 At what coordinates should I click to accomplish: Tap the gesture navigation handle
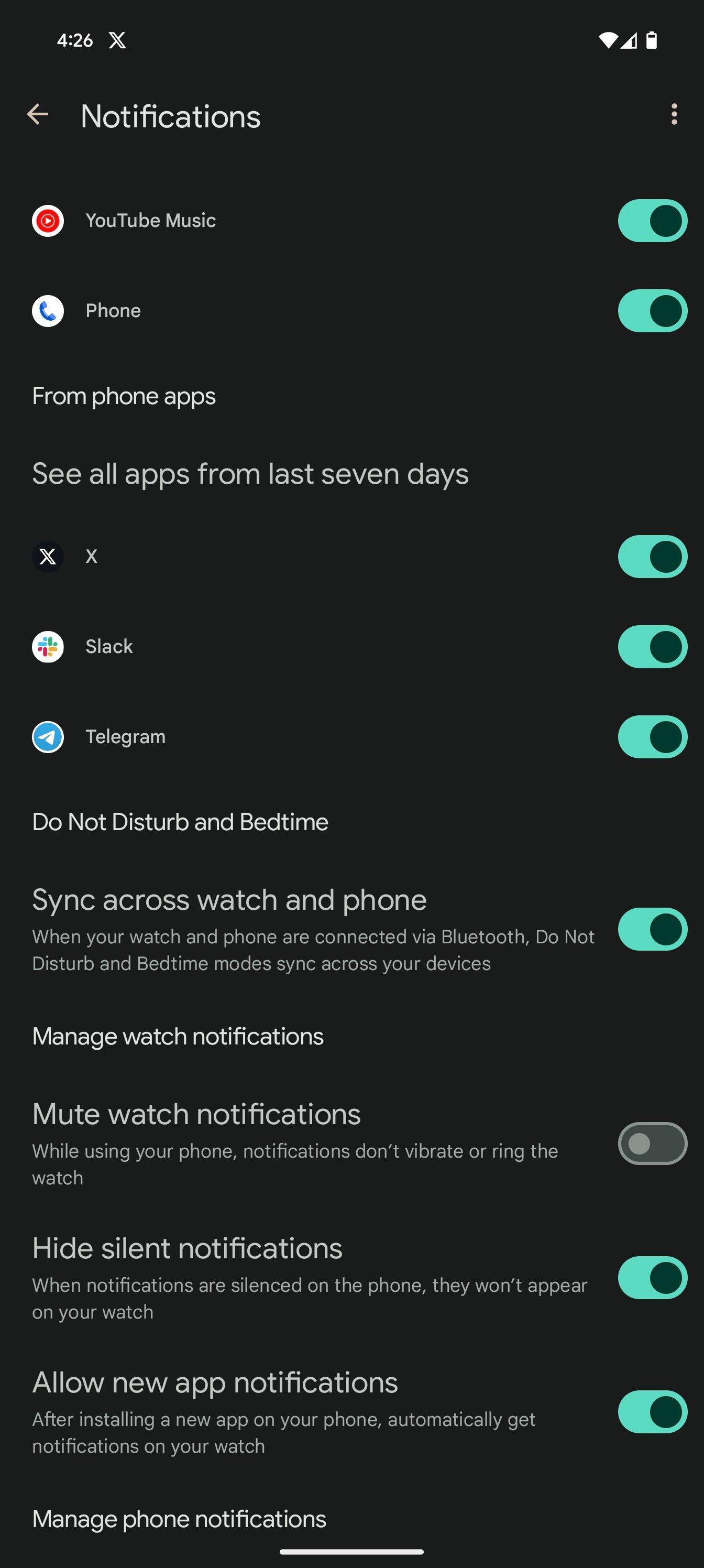pyautogui.click(x=351, y=1551)
